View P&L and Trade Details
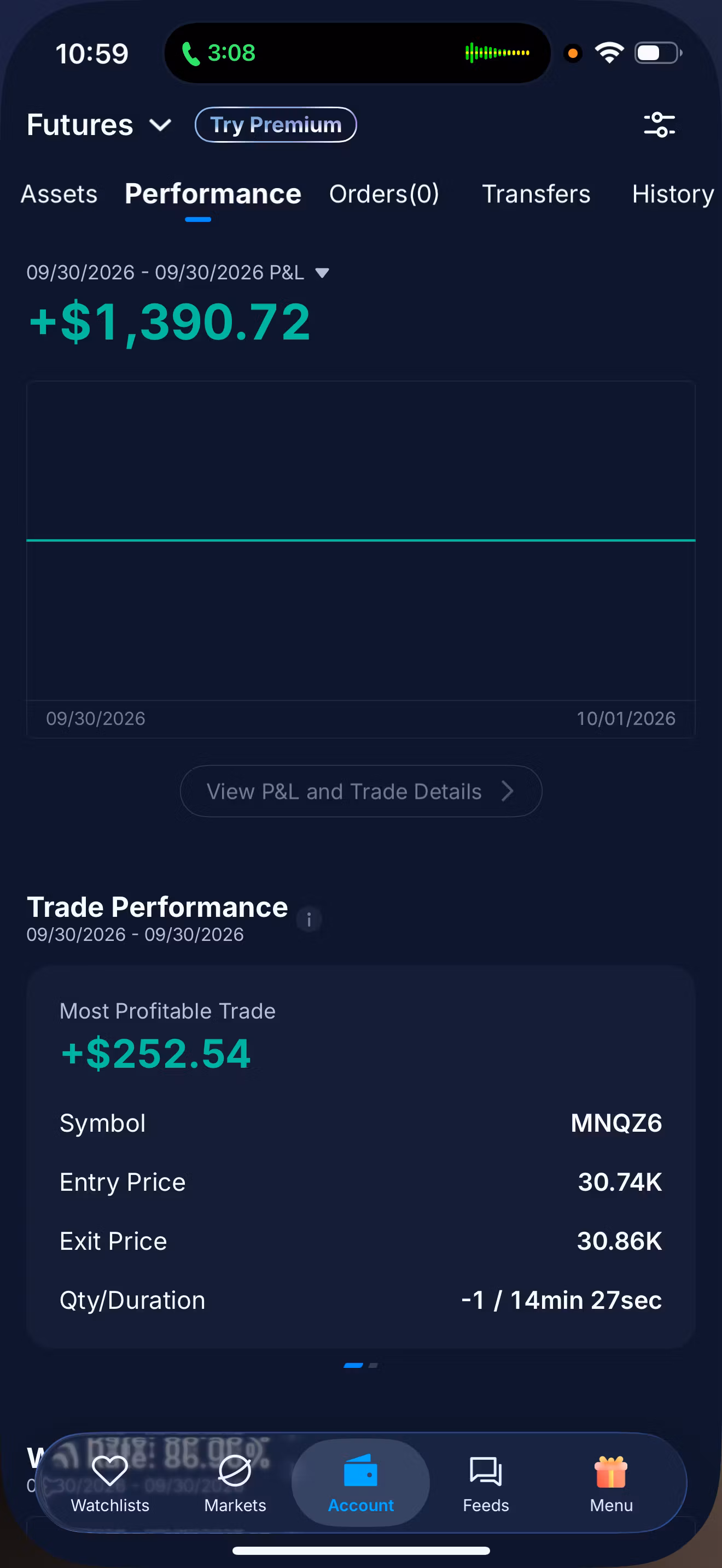The width and height of the screenshot is (722, 1568). coord(361,791)
